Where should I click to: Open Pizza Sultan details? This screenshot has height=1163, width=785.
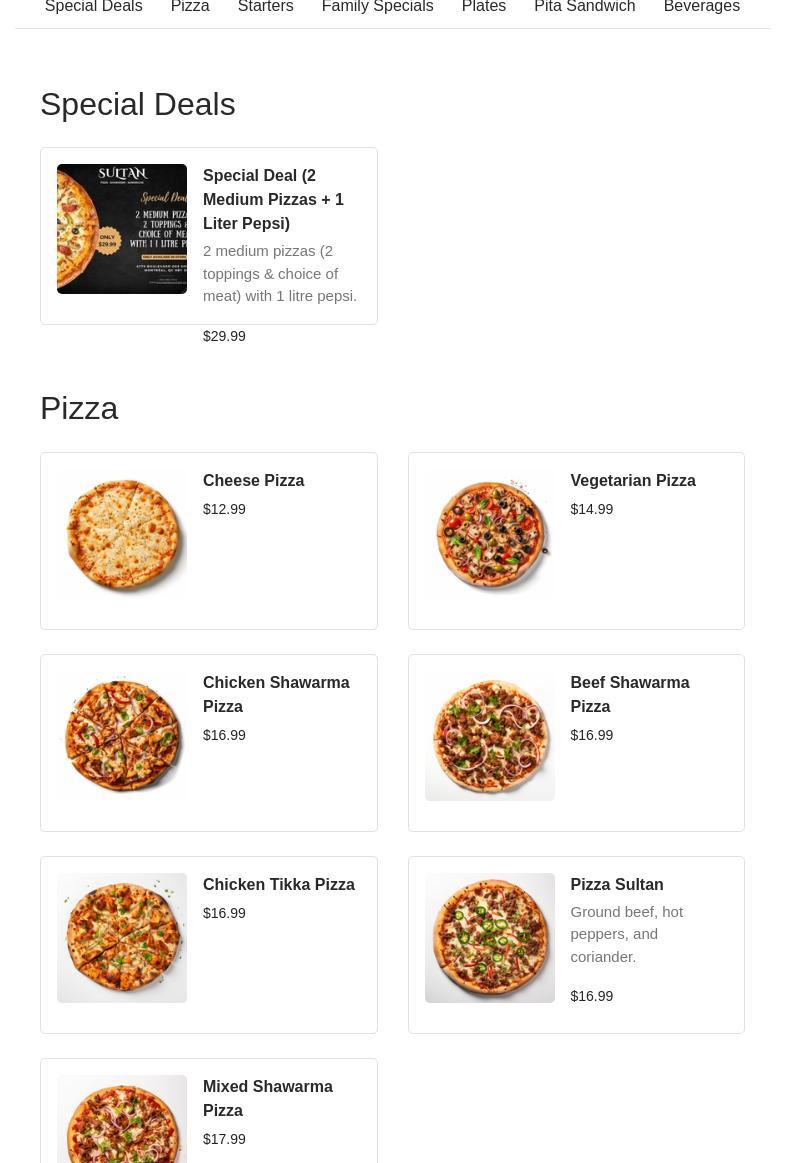[x=576, y=944]
